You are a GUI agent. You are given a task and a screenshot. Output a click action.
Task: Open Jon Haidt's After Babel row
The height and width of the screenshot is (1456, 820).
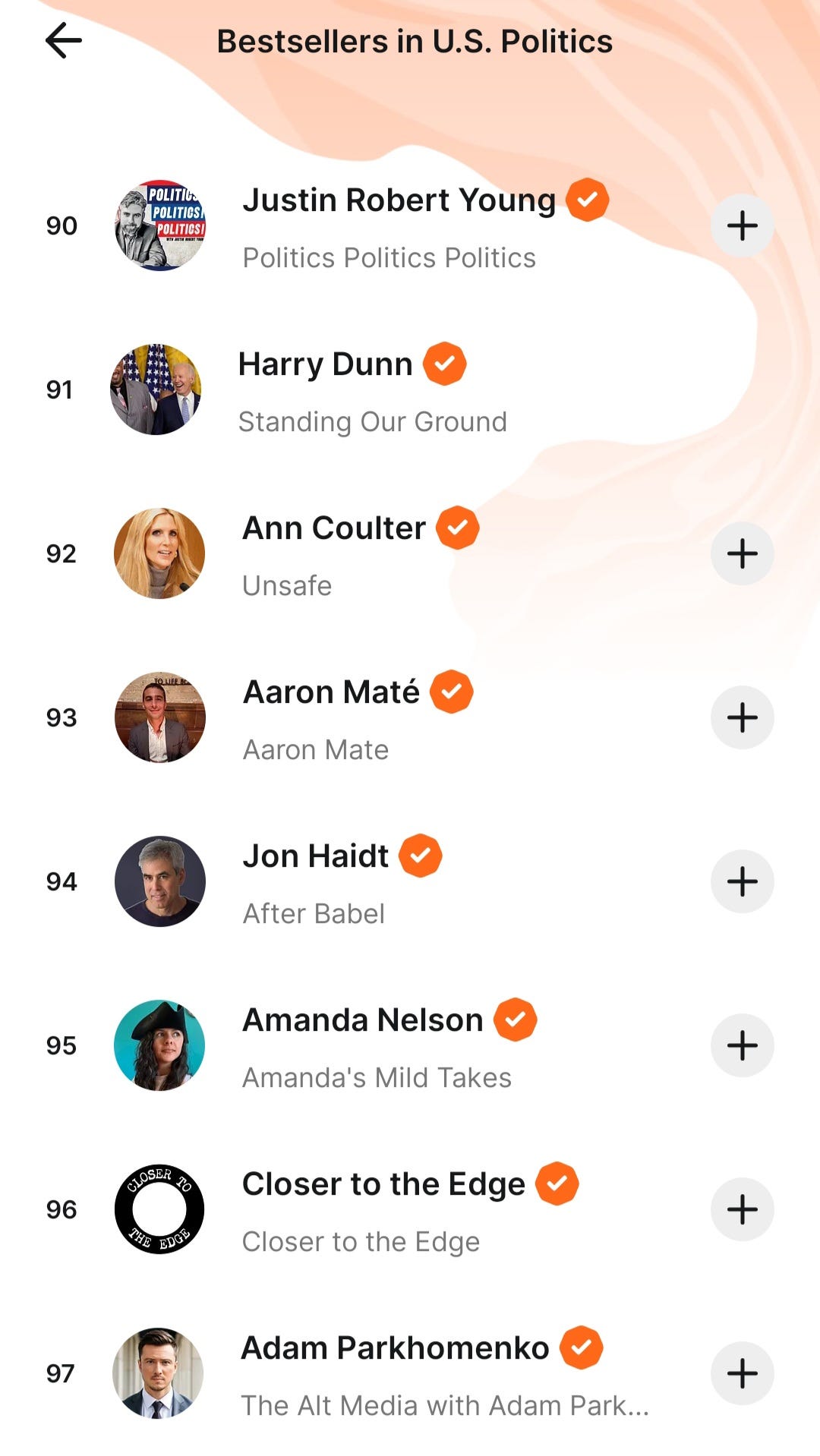410,881
